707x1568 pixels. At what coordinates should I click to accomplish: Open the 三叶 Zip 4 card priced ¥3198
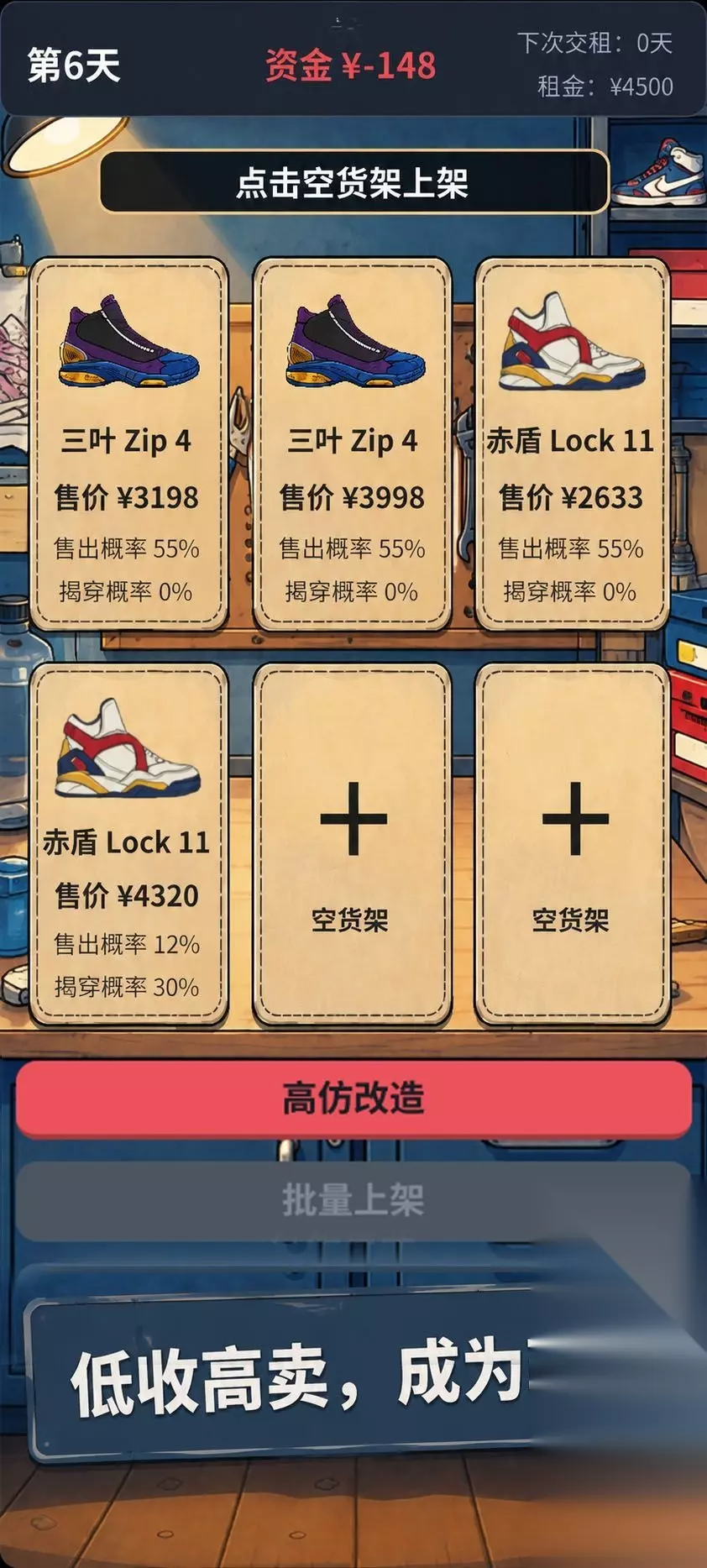point(128,443)
